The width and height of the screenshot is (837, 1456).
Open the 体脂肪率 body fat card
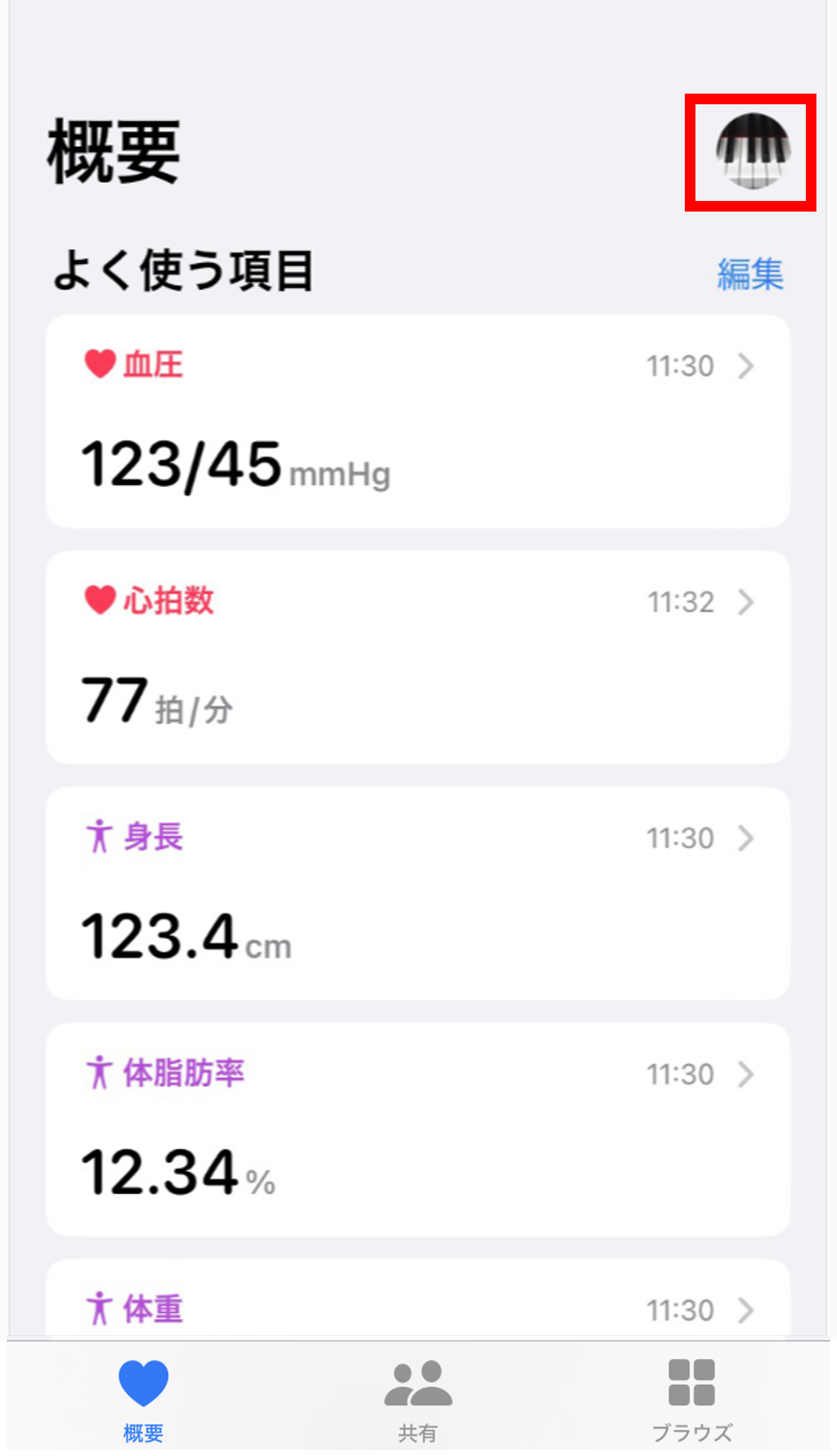pos(418,1129)
